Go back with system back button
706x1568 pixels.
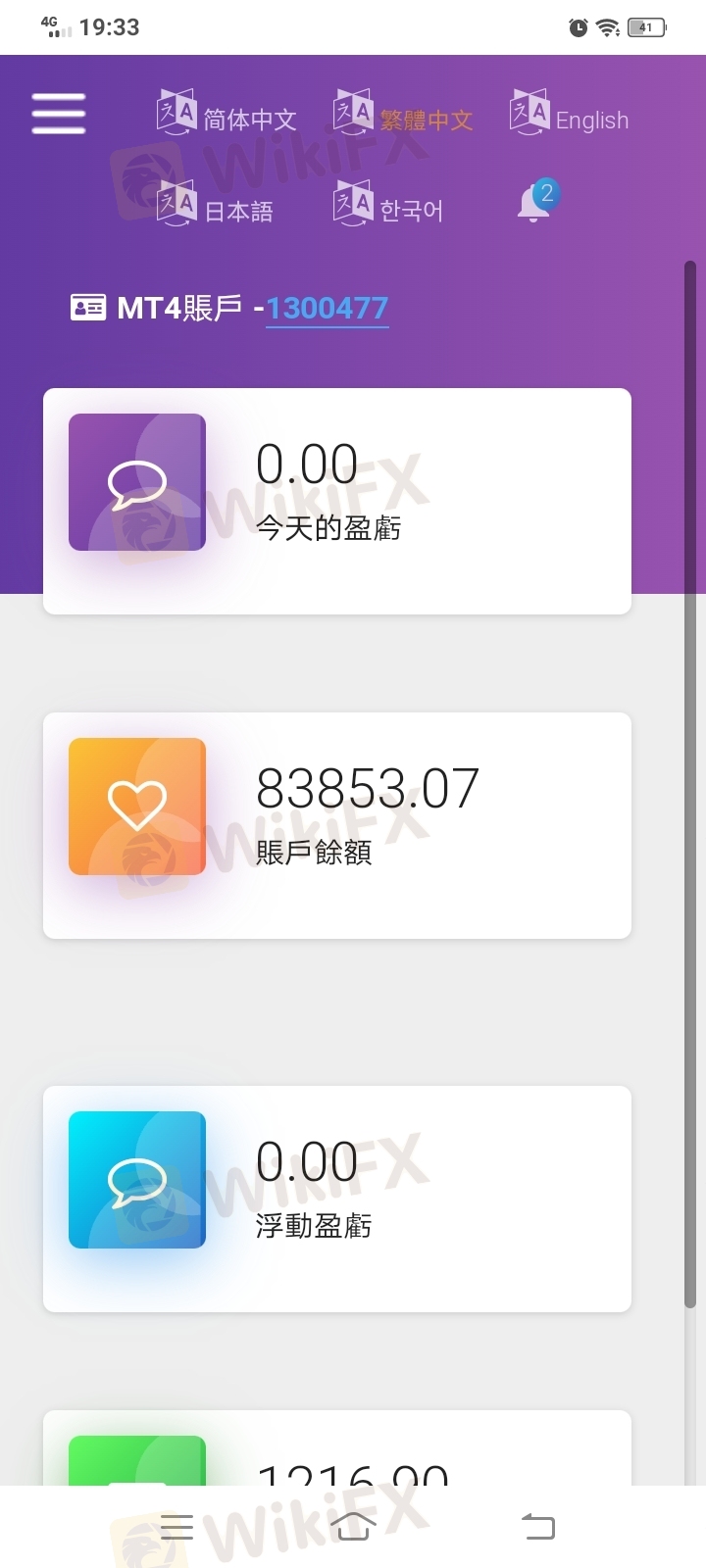click(537, 1526)
